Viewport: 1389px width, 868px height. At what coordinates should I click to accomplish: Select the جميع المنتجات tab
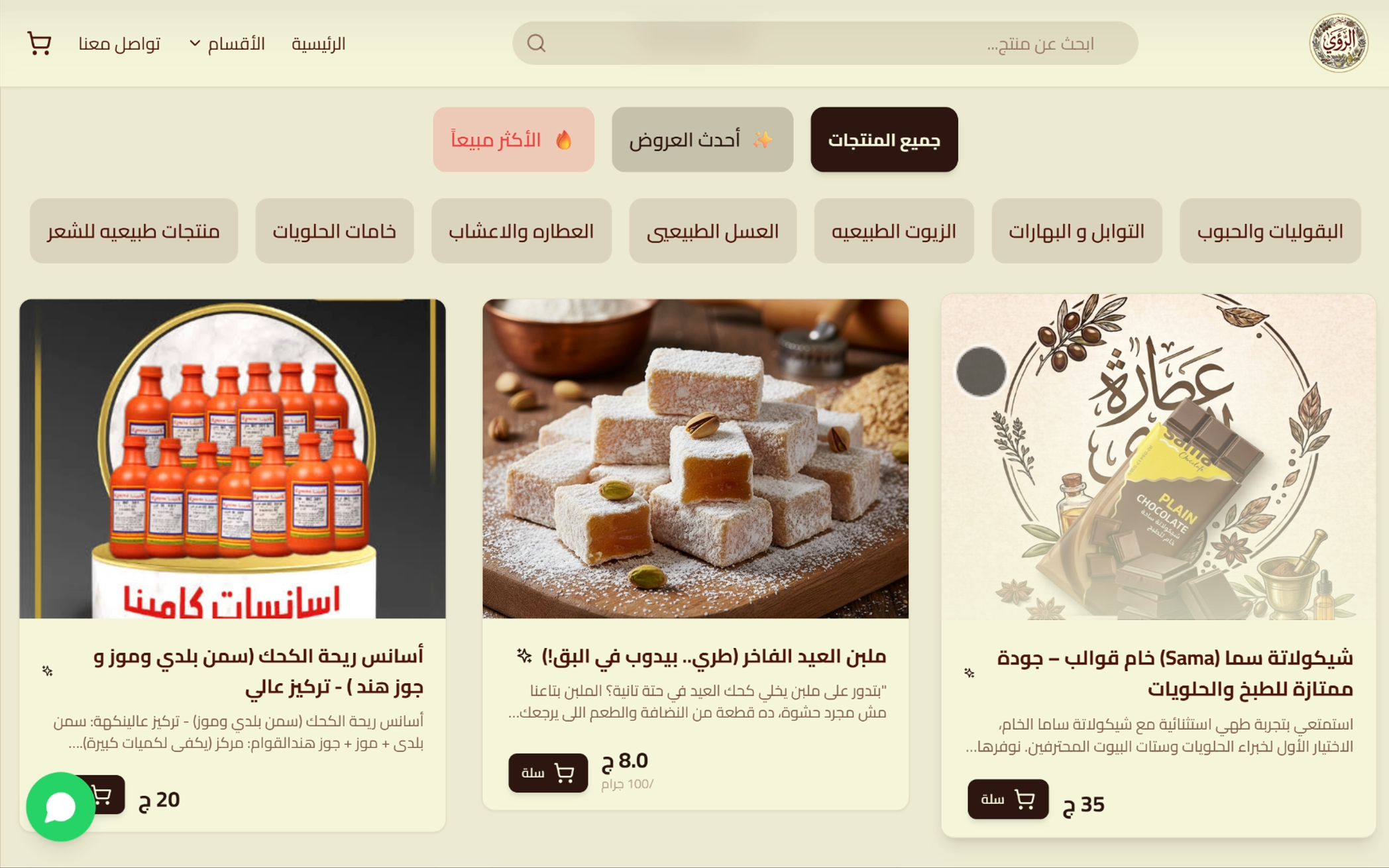click(x=883, y=140)
